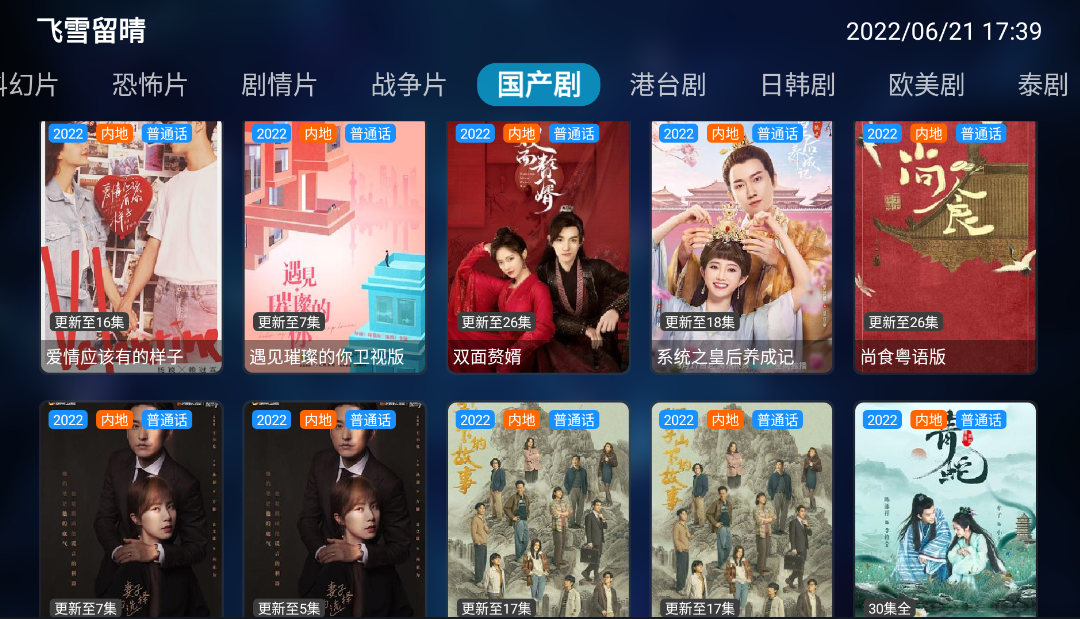
Task: Open the drama 爱情应该有的样子
Action: pos(131,246)
